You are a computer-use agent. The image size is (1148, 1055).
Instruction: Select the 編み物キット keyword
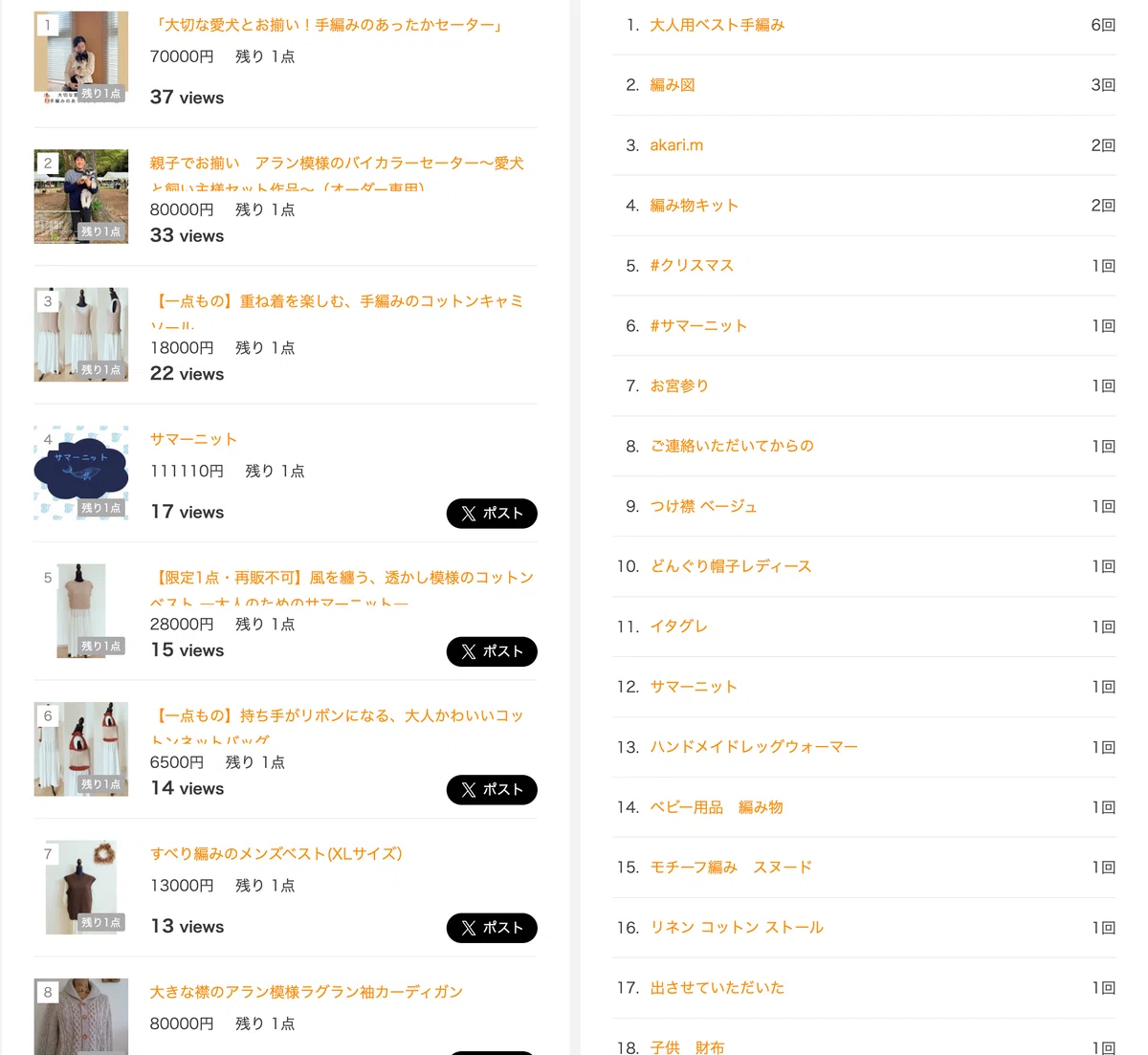tap(695, 206)
